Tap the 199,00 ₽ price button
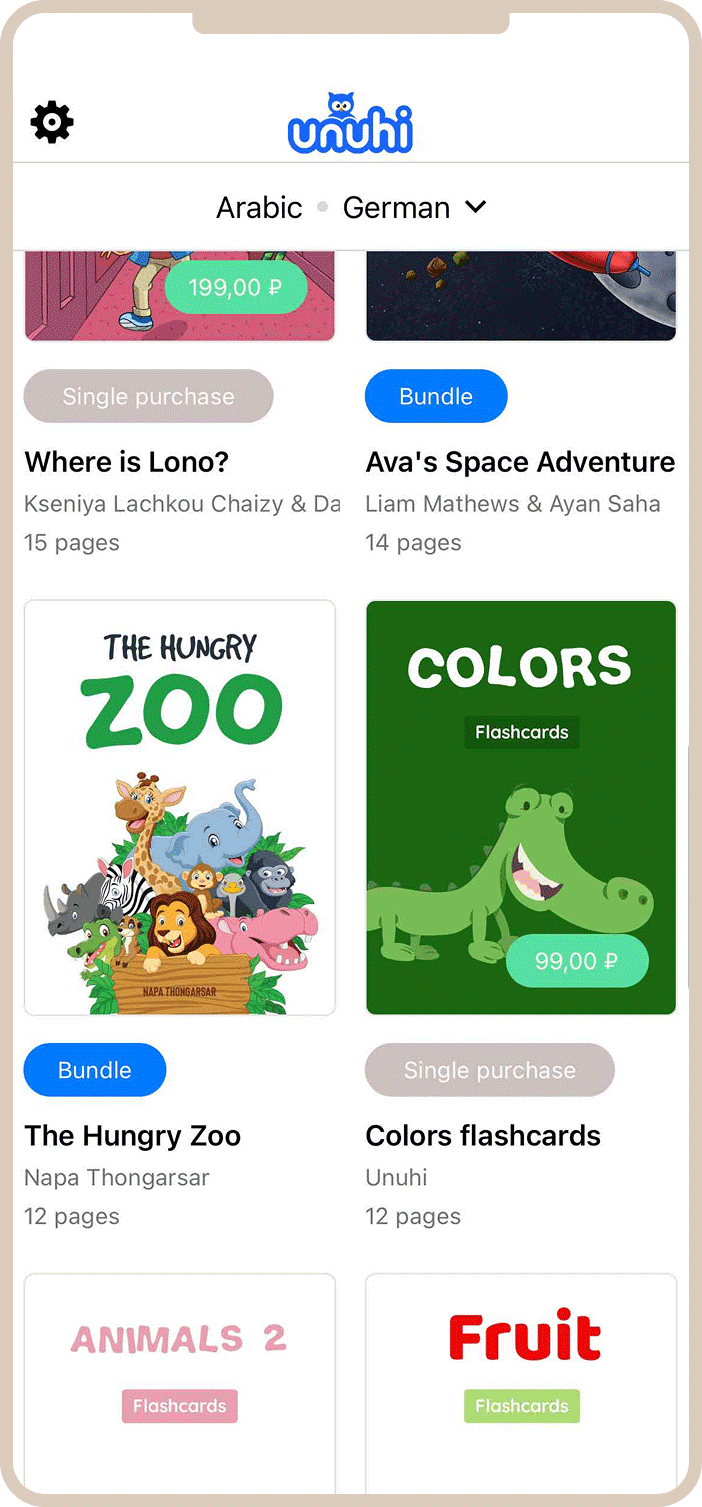This screenshot has width=702, height=1507. tap(236, 288)
